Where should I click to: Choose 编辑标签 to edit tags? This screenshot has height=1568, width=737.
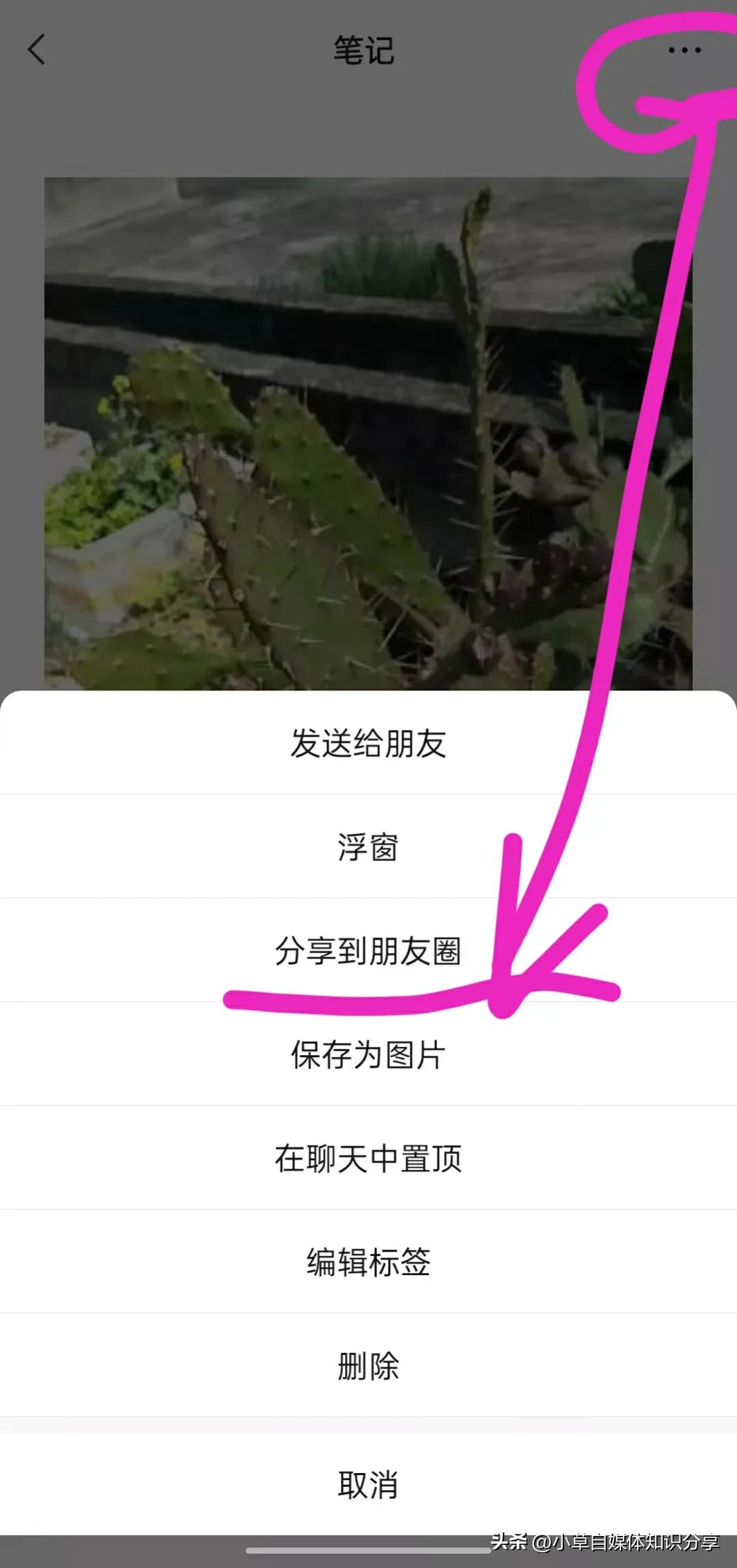click(368, 1263)
